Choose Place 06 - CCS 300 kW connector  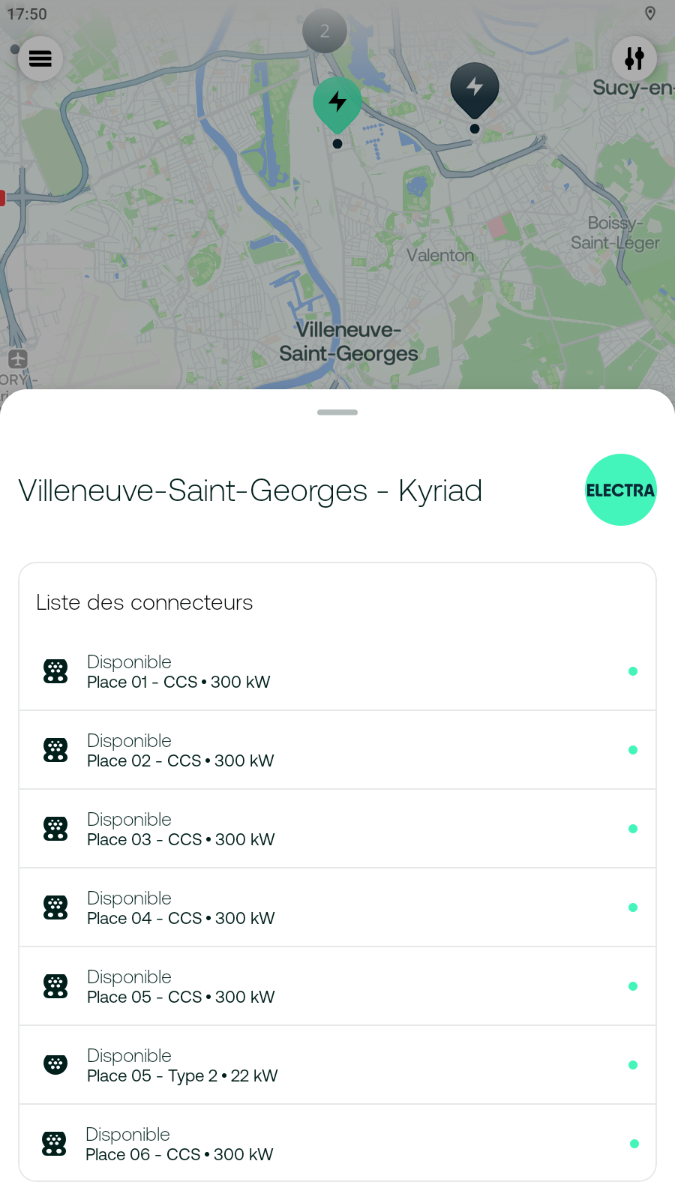coord(337,1143)
